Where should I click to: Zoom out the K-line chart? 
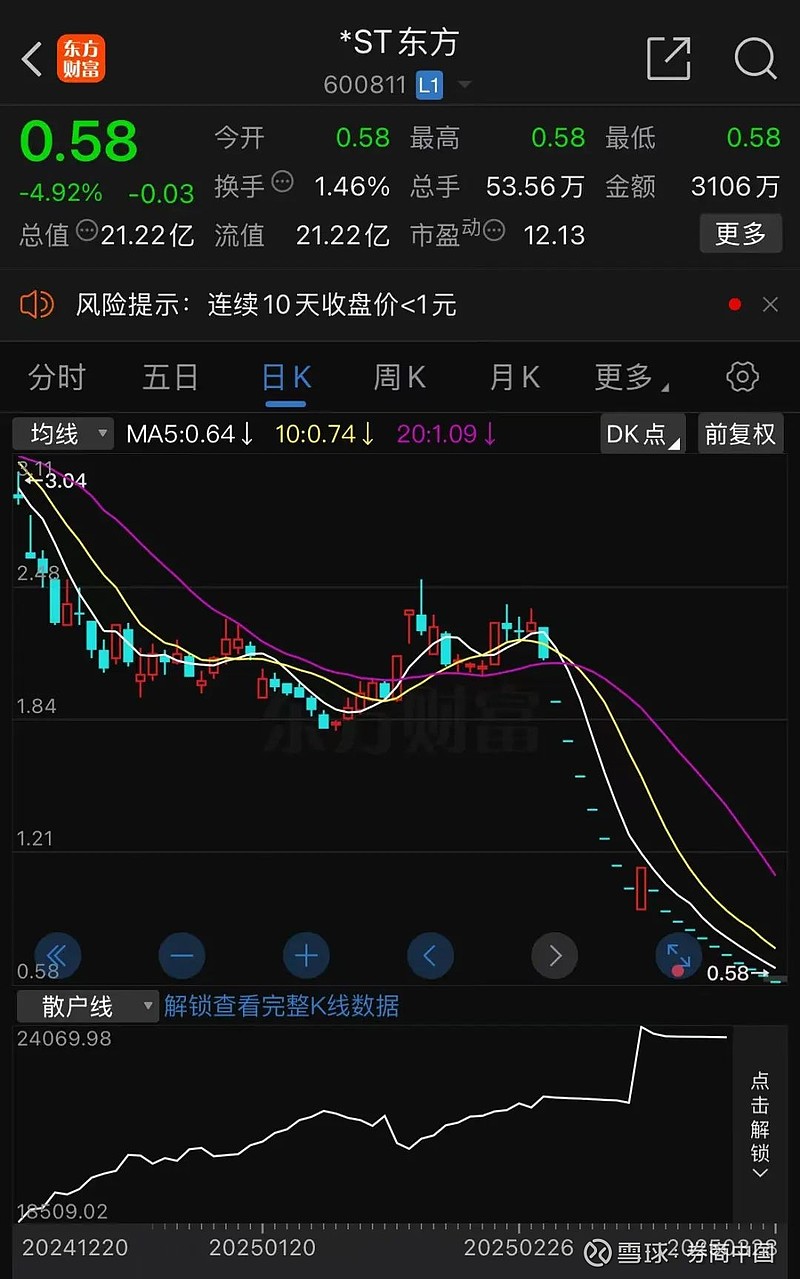point(181,956)
